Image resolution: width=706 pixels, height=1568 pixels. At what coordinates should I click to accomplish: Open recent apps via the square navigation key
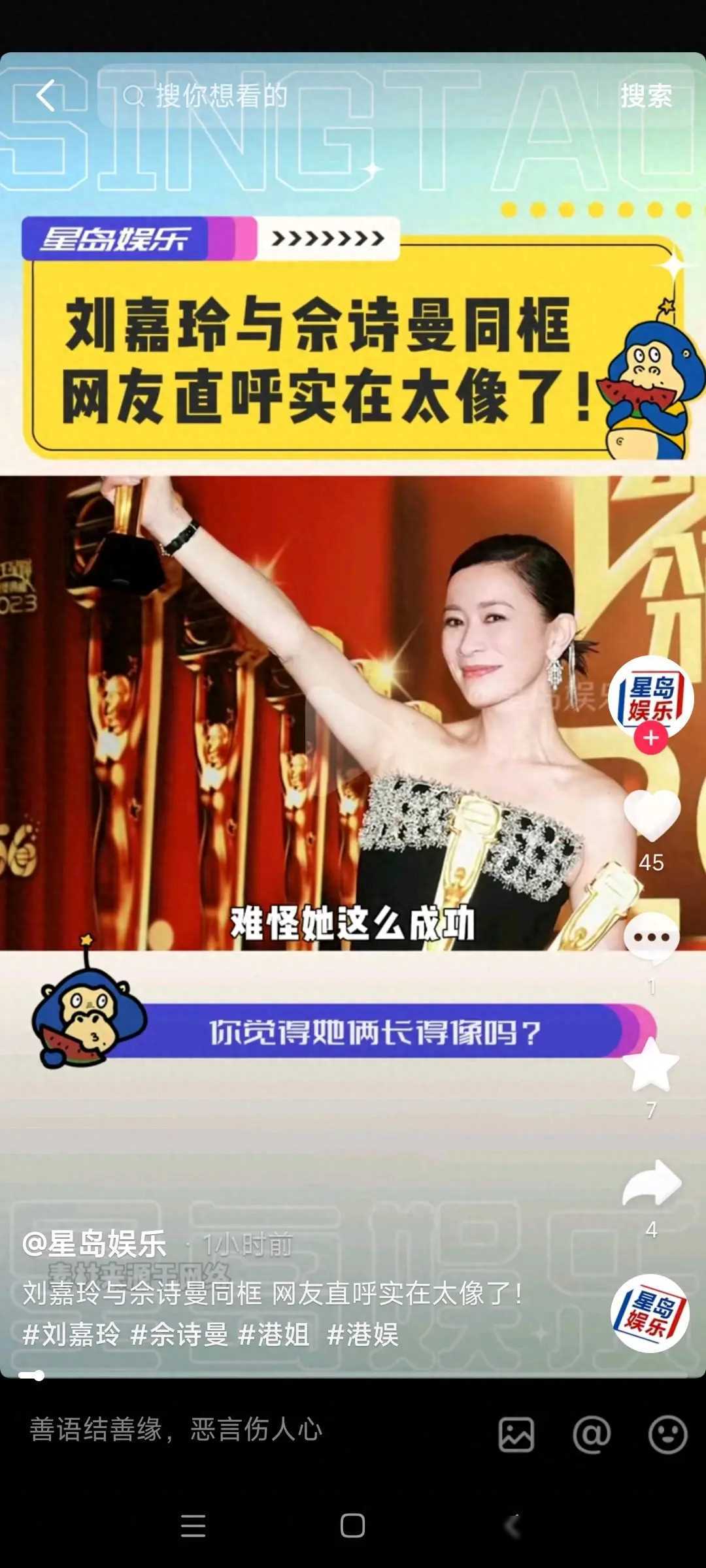[352, 1524]
